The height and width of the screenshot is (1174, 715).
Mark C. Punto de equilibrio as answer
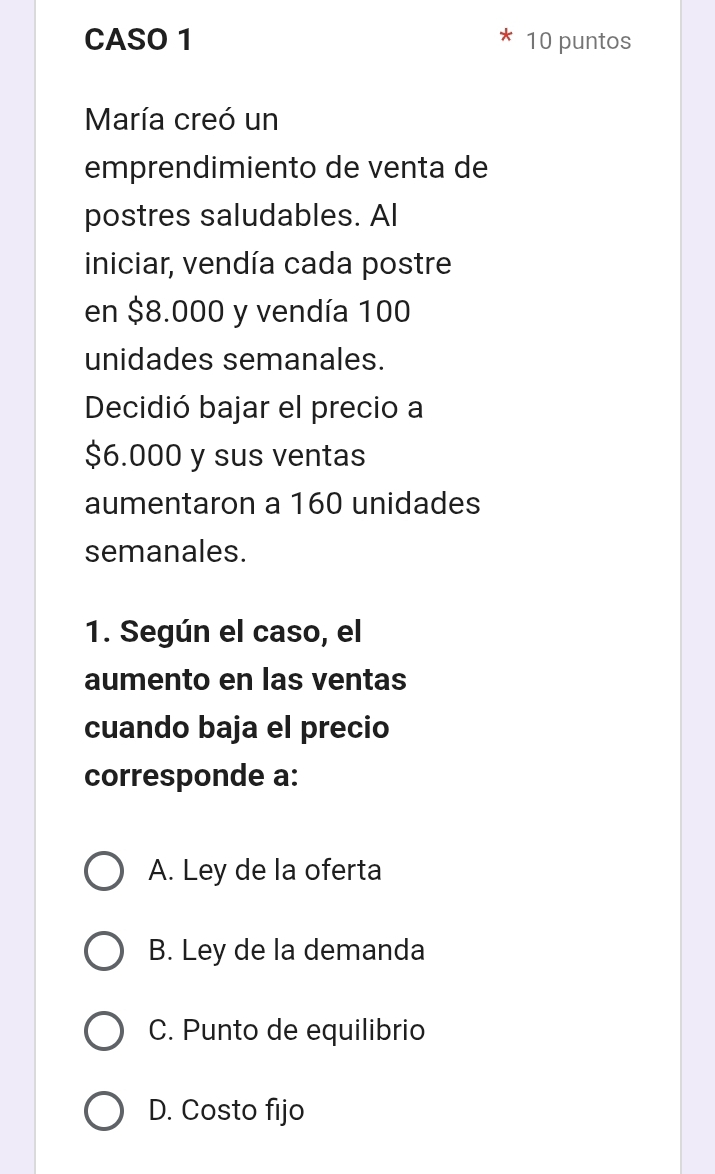click(104, 1031)
